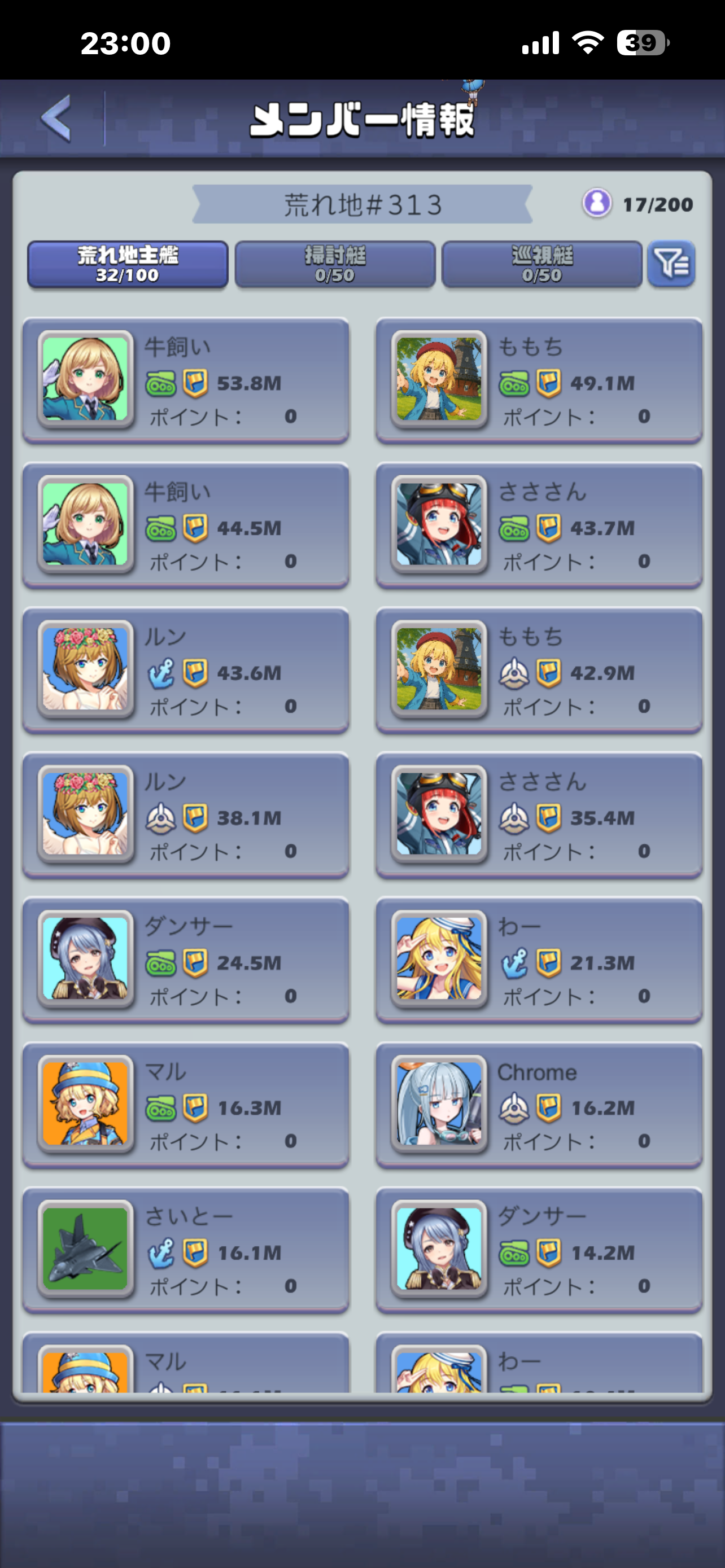The height and width of the screenshot is (1568, 725).
Task: Open Chrome's member card
Action: click(539, 1105)
